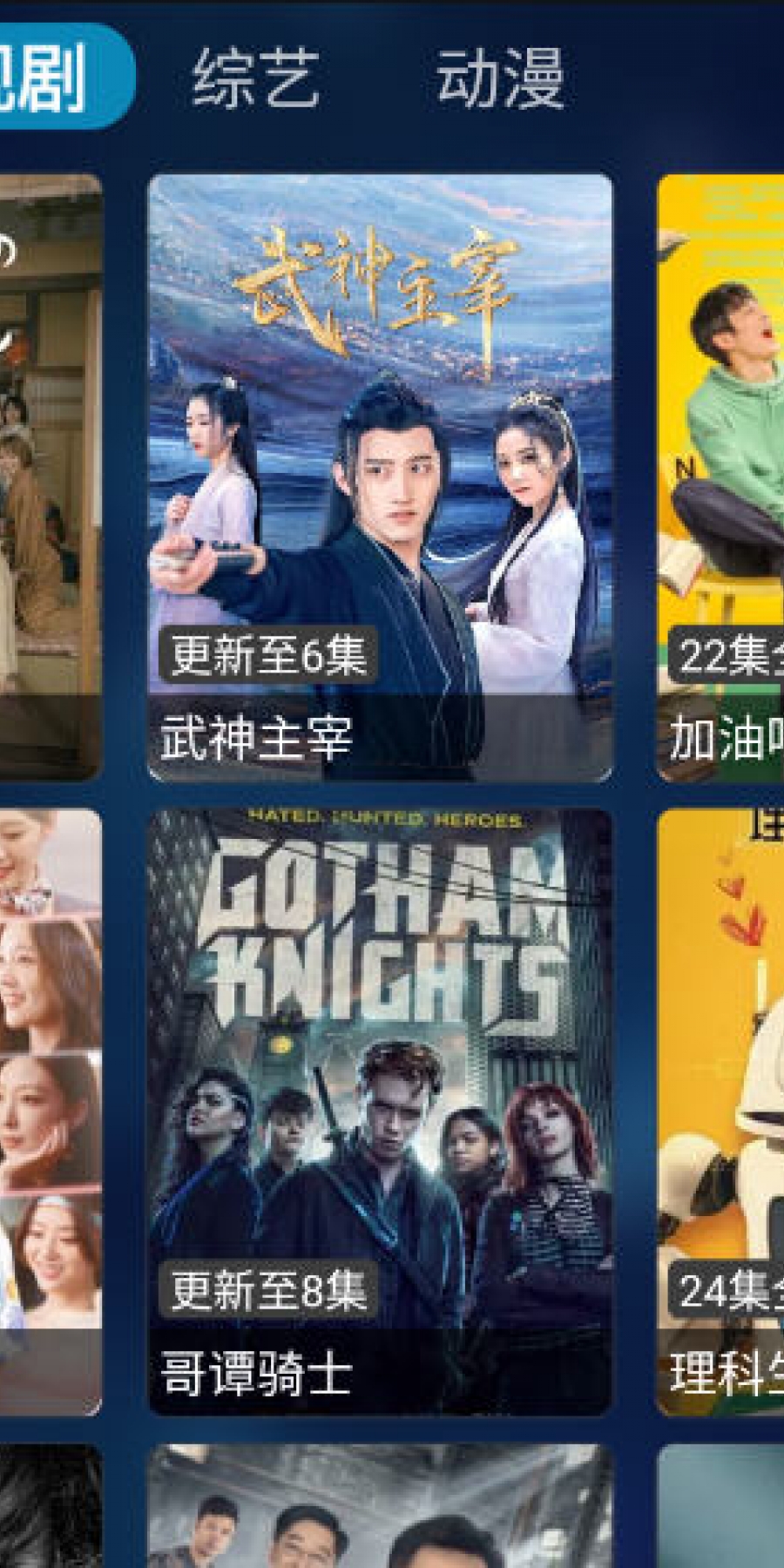Open the 哥谭骑士 show card
This screenshot has height=1568, width=784.
(x=380, y=1112)
